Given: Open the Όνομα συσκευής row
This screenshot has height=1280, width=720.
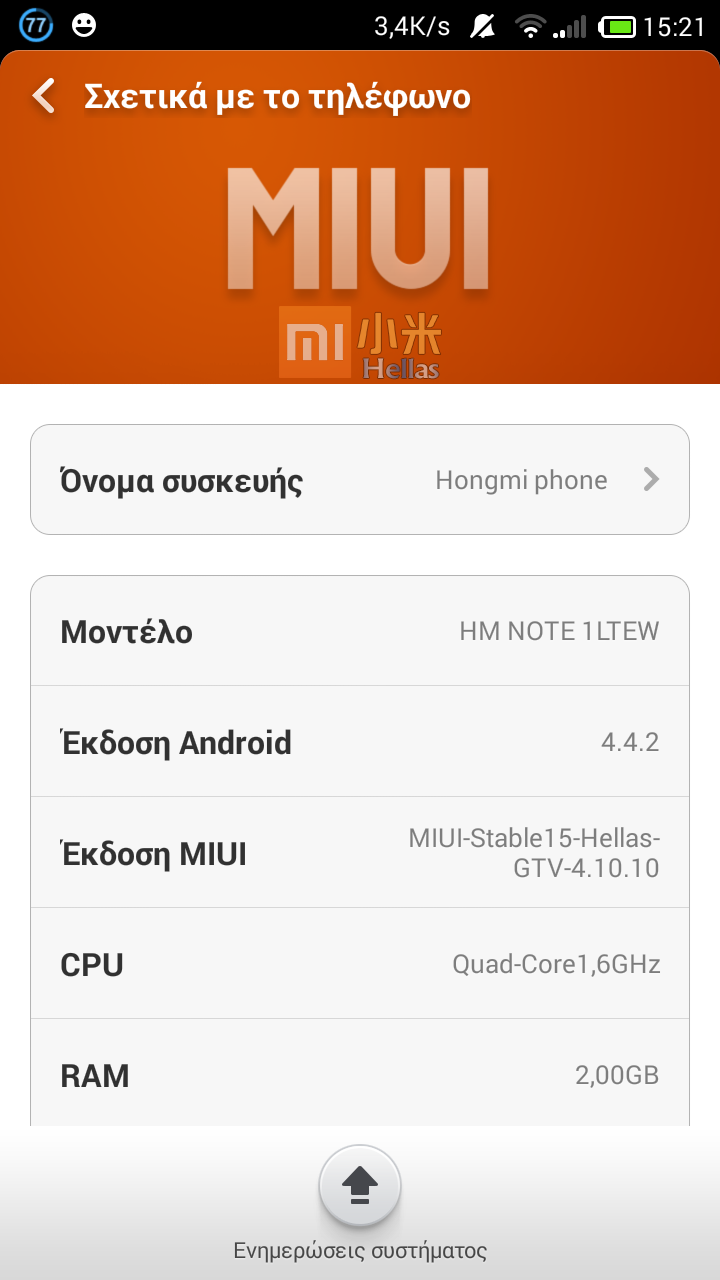Looking at the screenshot, I should (x=360, y=480).
